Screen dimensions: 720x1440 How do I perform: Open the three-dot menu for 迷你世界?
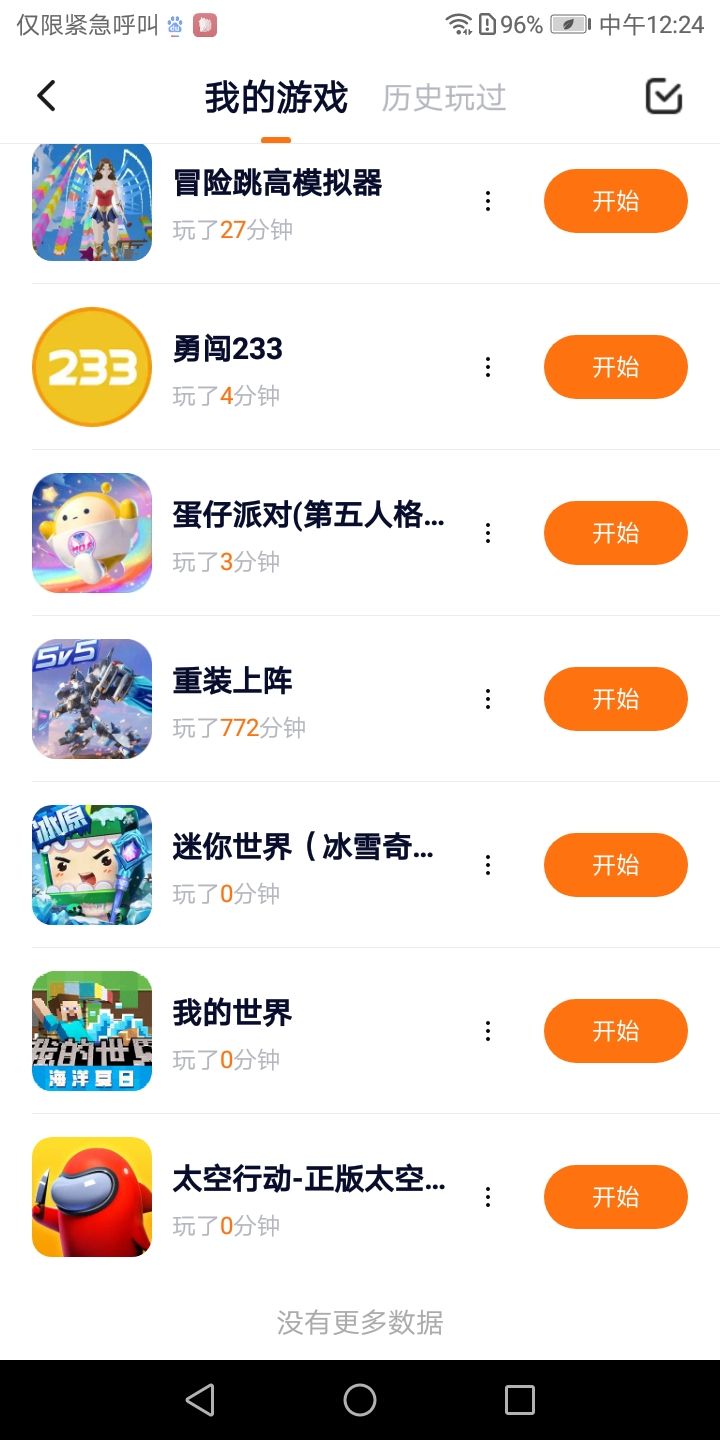[x=488, y=866]
